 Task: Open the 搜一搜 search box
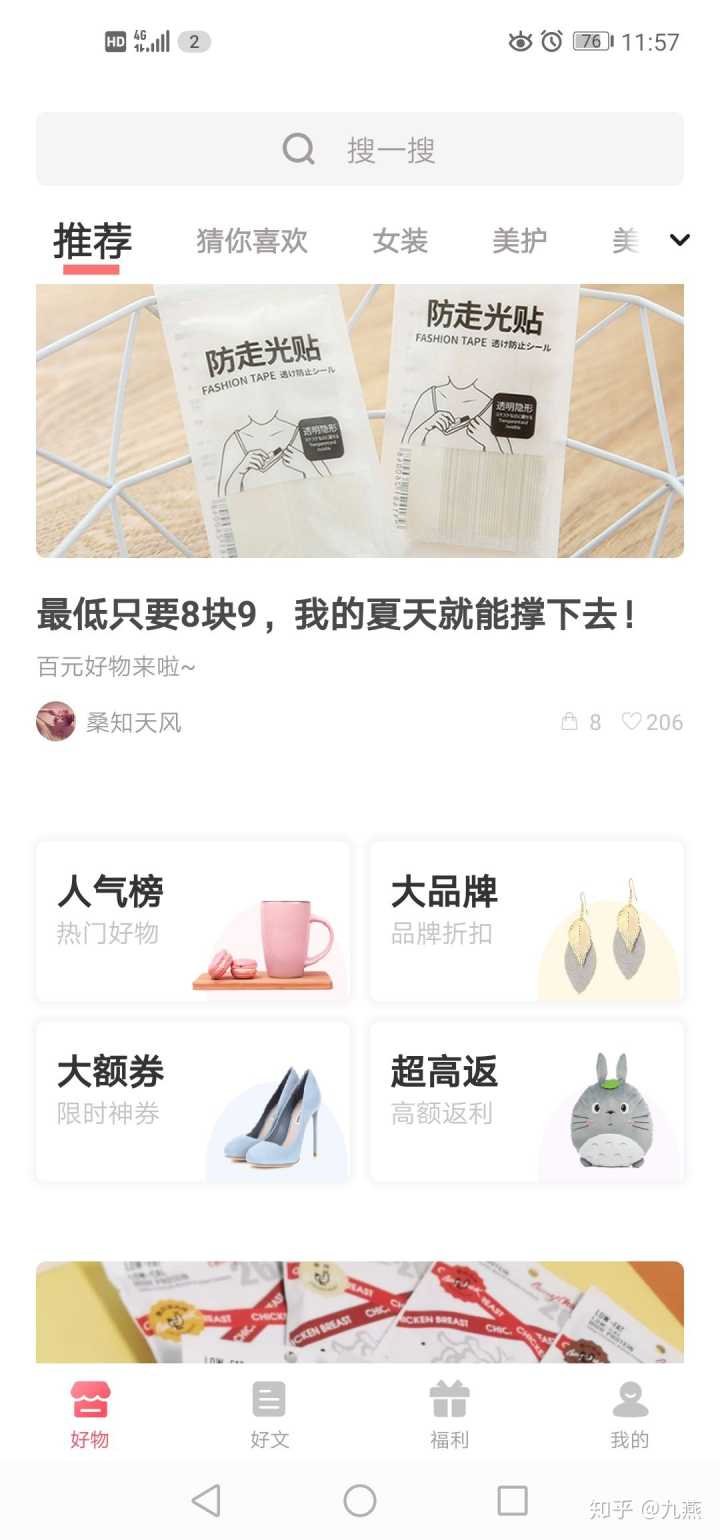tap(360, 150)
